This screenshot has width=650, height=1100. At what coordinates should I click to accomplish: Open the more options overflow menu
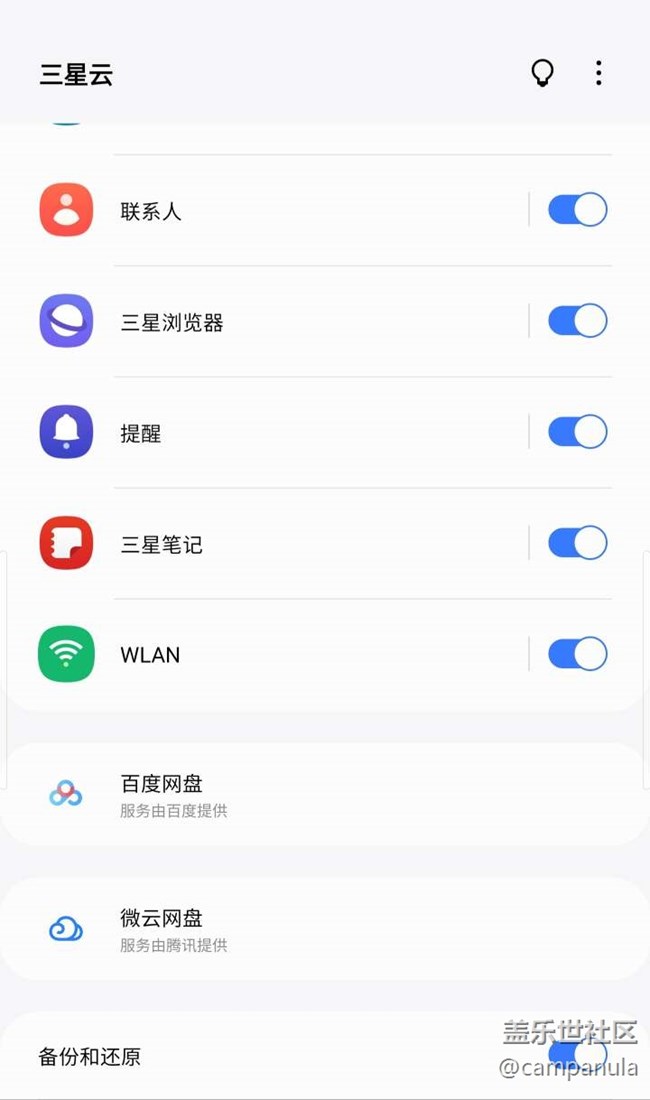[x=598, y=73]
